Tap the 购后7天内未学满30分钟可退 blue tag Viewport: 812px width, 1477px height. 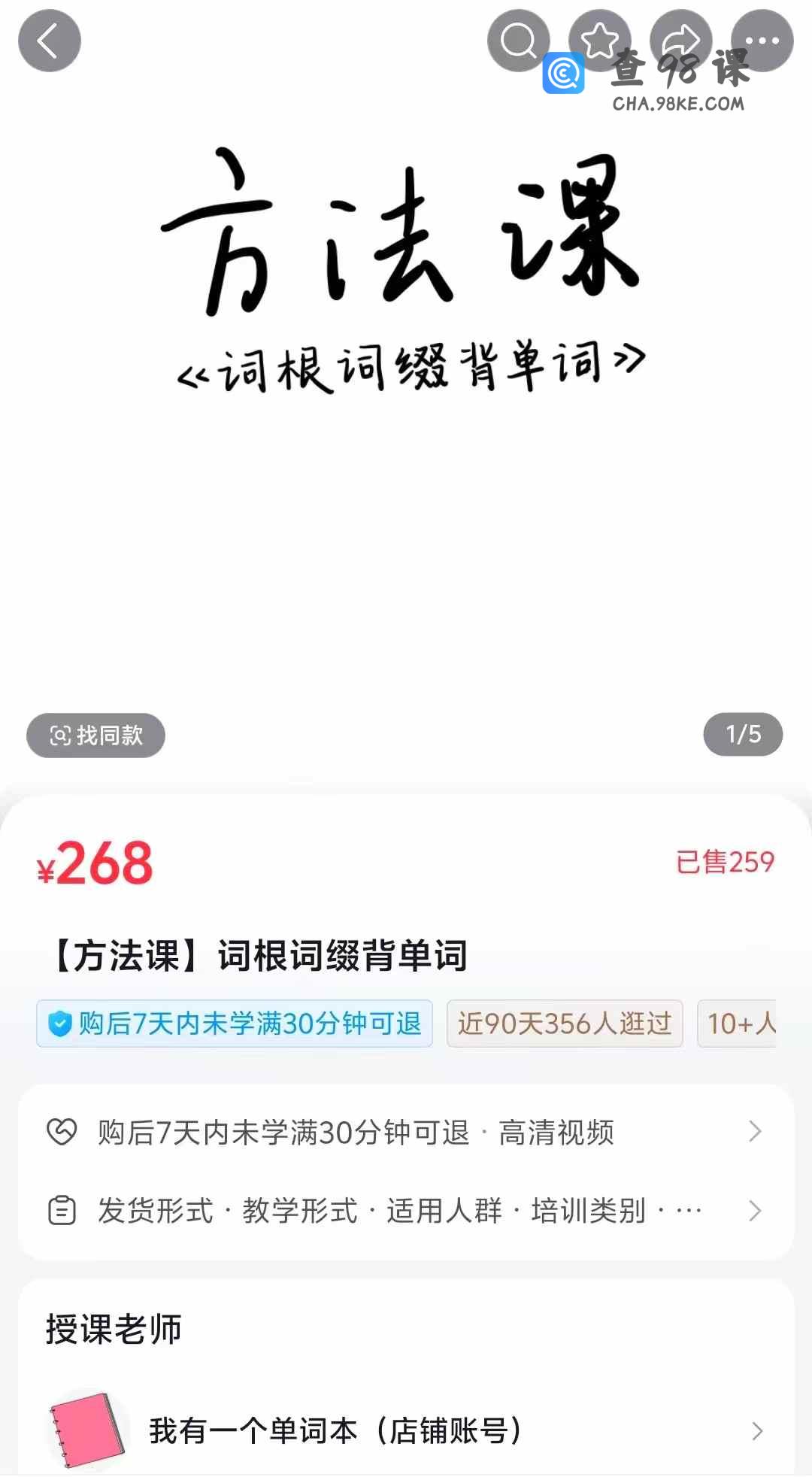[235, 1024]
